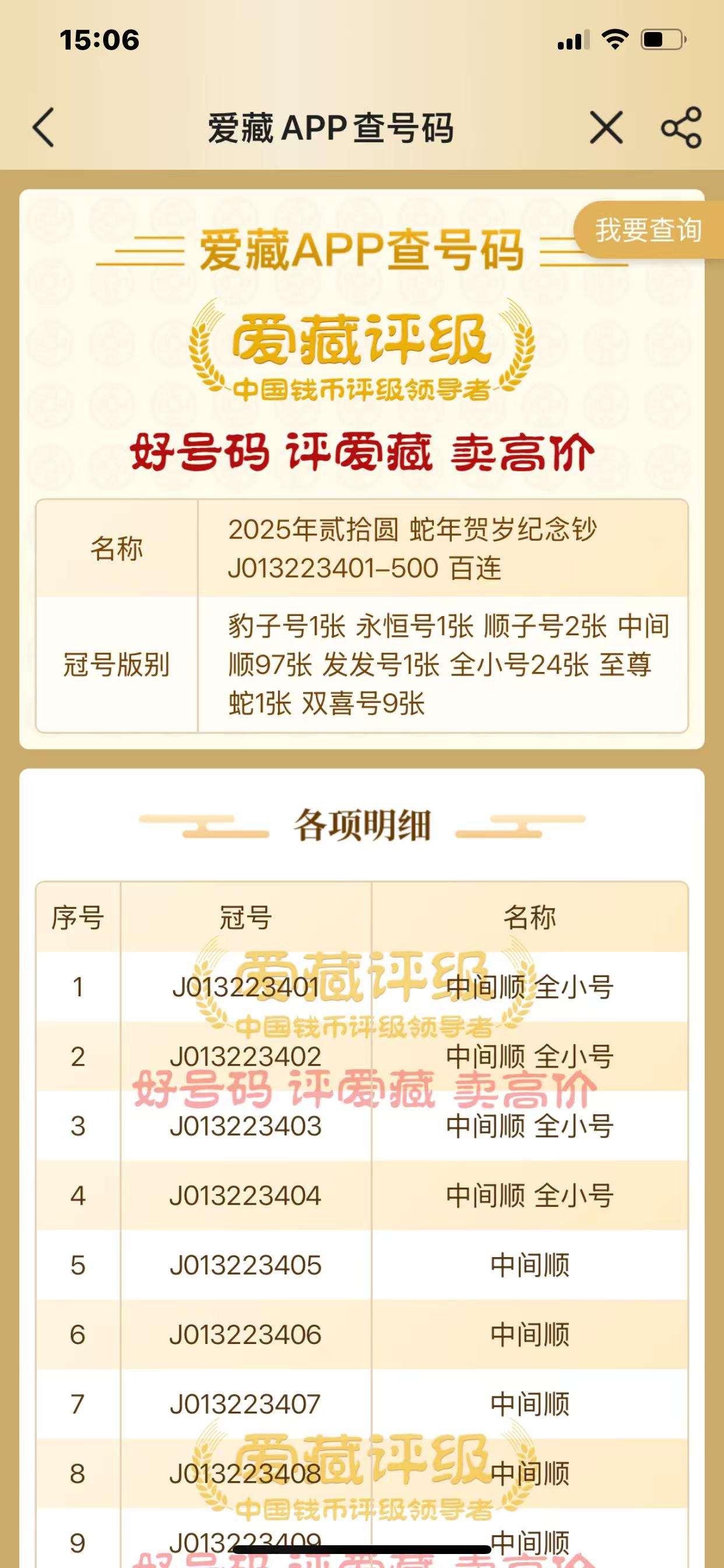724x1568 pixels.
Task: Tap the 我要查询 button
Action: 649,230
